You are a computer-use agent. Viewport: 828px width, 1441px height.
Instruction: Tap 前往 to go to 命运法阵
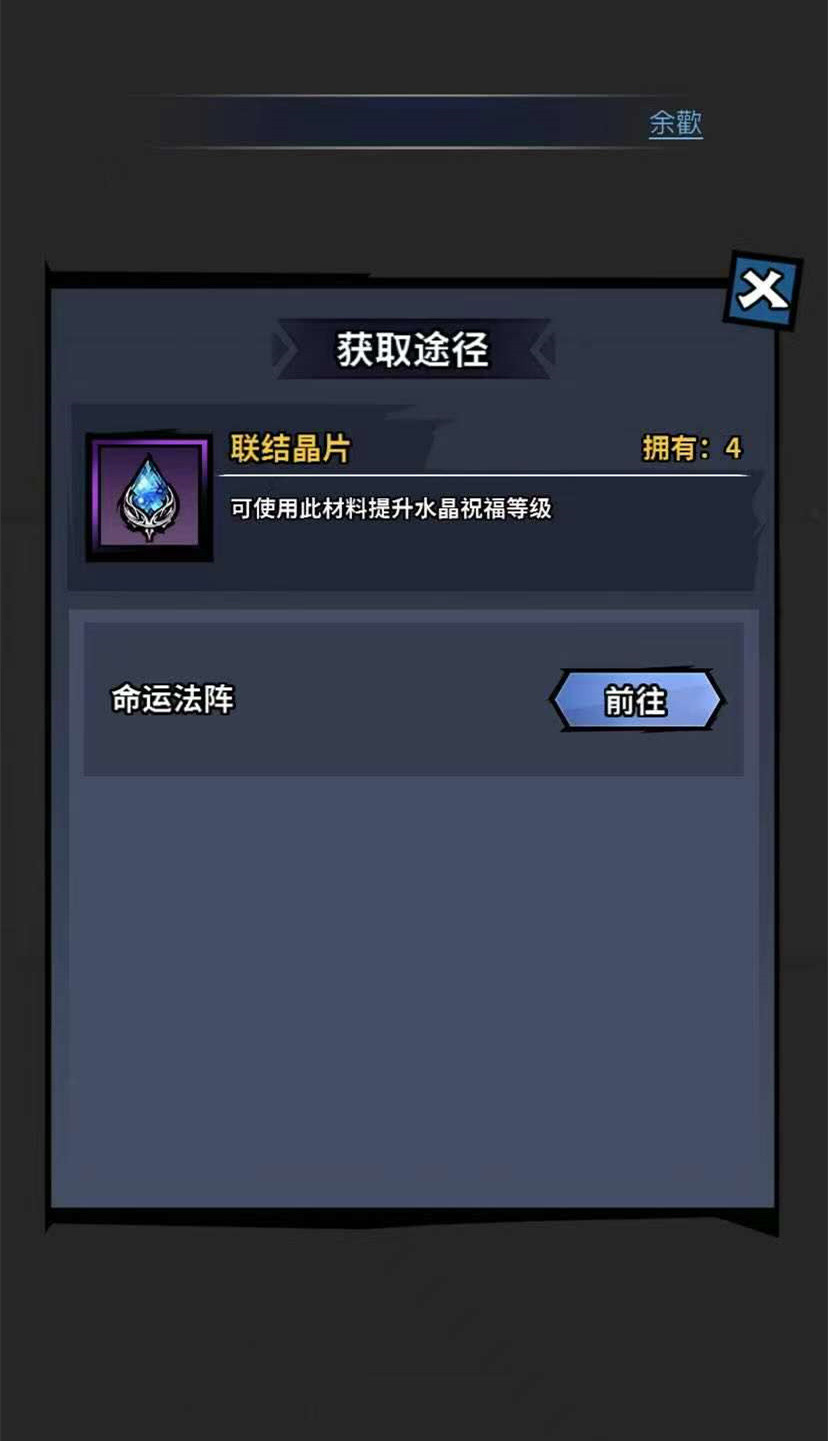pos(637,700)
